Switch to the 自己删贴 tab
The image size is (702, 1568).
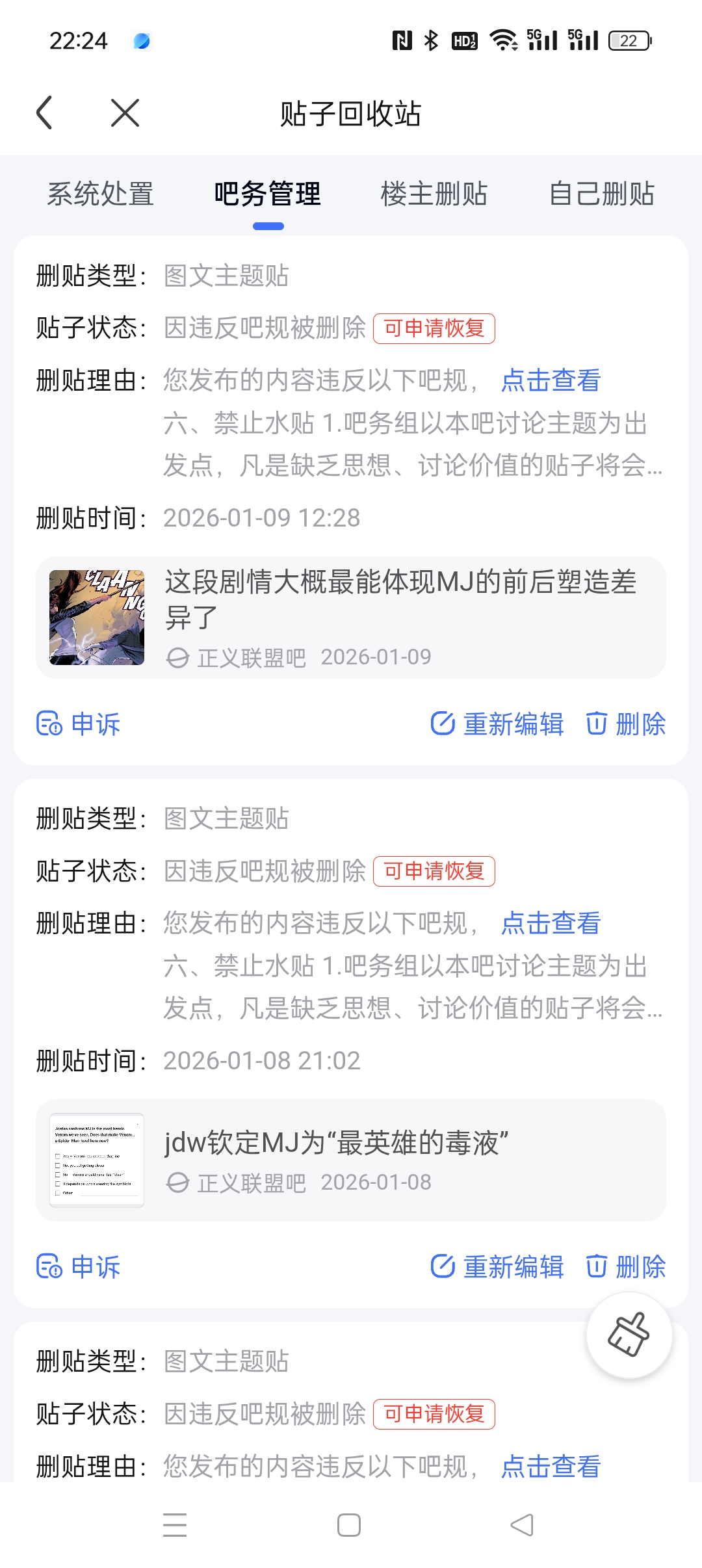601,194
